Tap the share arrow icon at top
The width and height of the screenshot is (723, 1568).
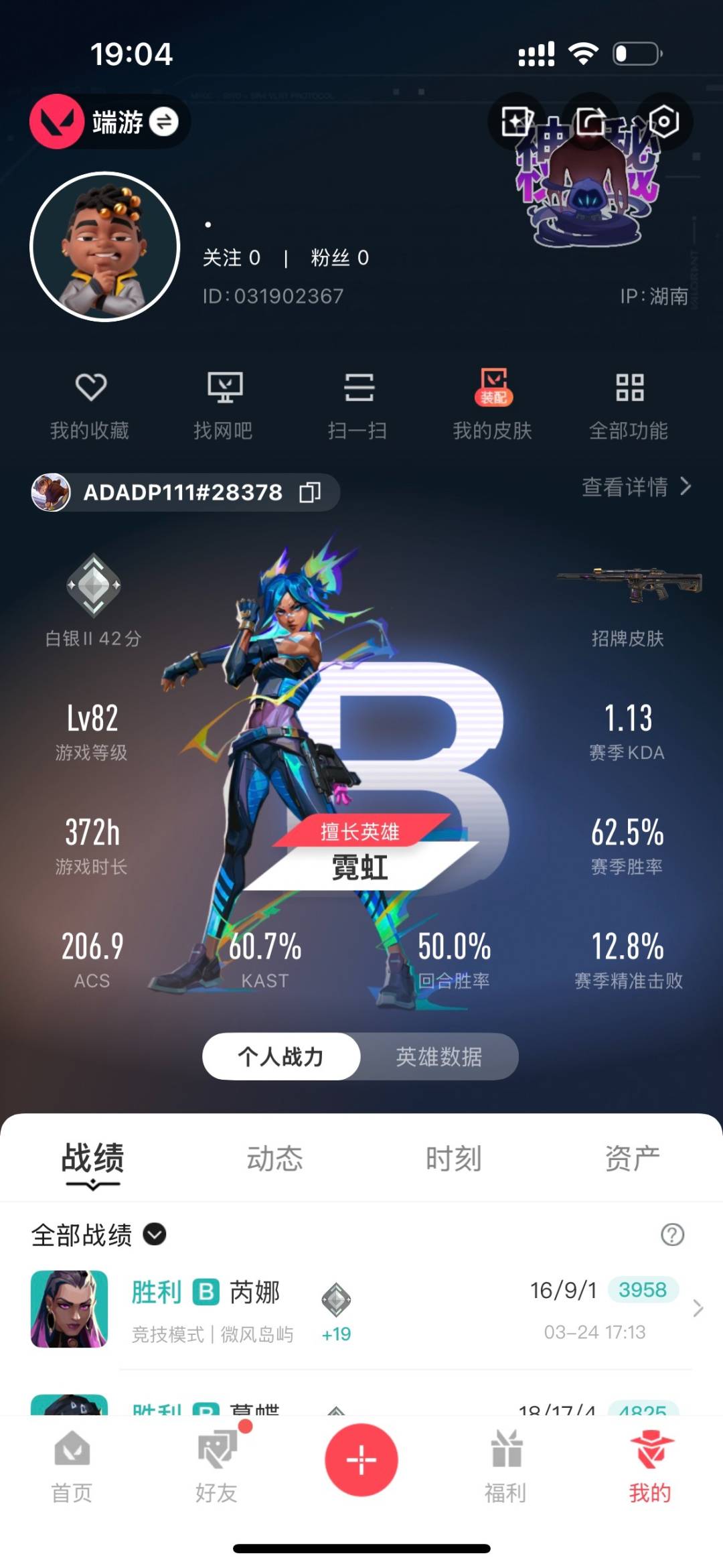588,121
